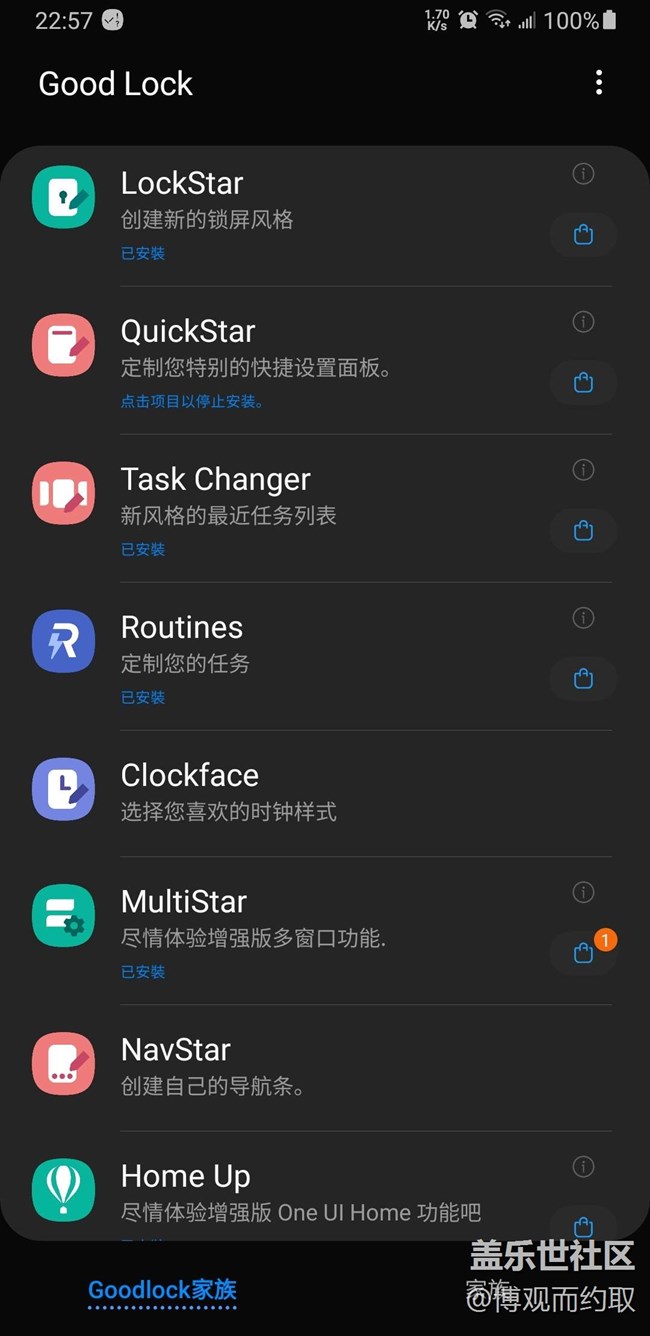Switch to the Goodlock家族 tab
Viewport: 650px width, 1336px height.
pyautogui.click(x=162, y=1290)
